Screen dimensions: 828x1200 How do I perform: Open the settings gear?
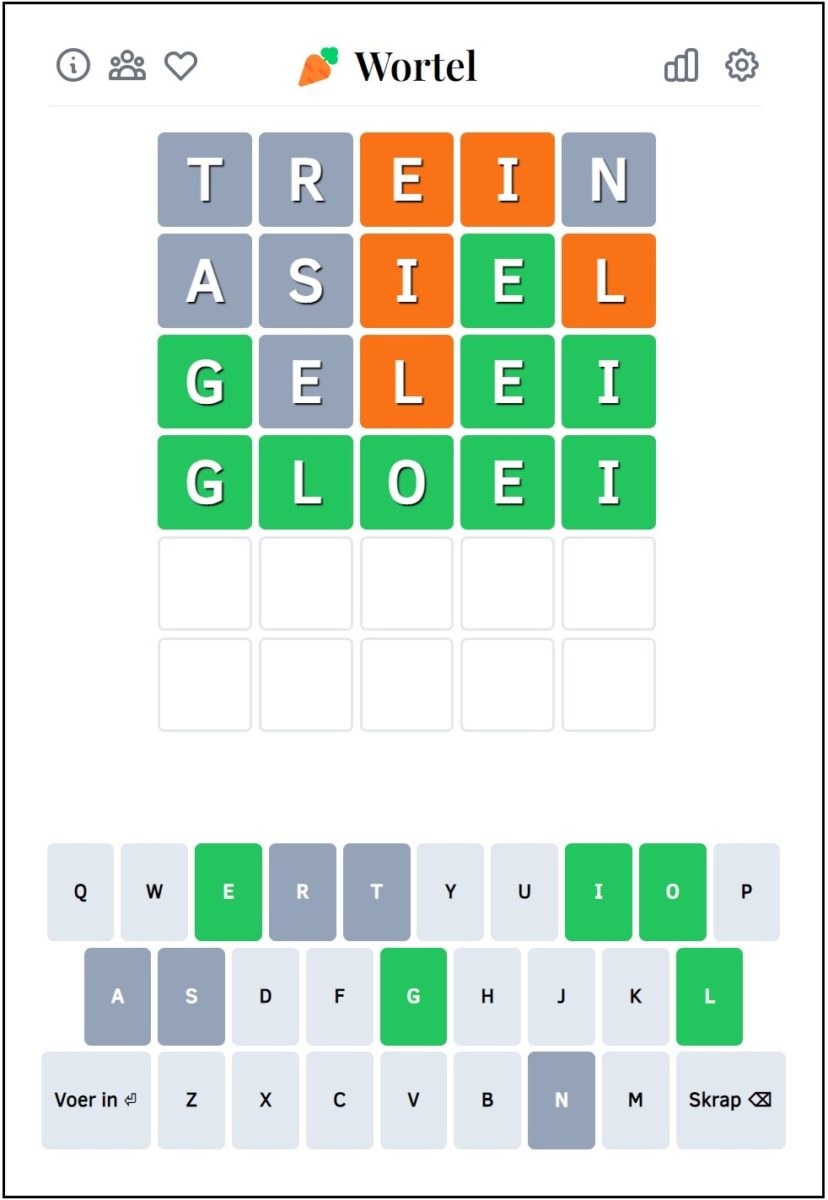(x=741, y=66)
